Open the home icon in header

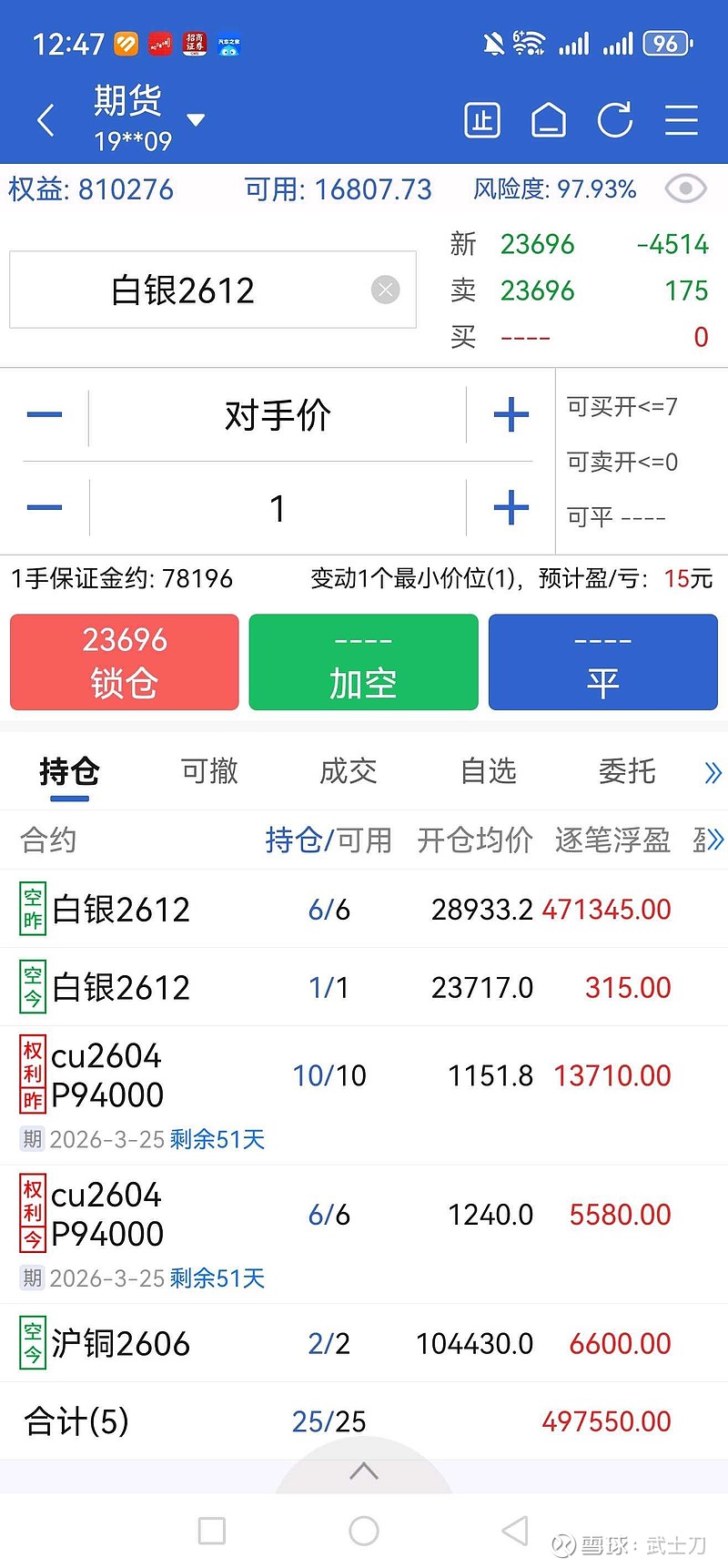(x=549, y=120)
